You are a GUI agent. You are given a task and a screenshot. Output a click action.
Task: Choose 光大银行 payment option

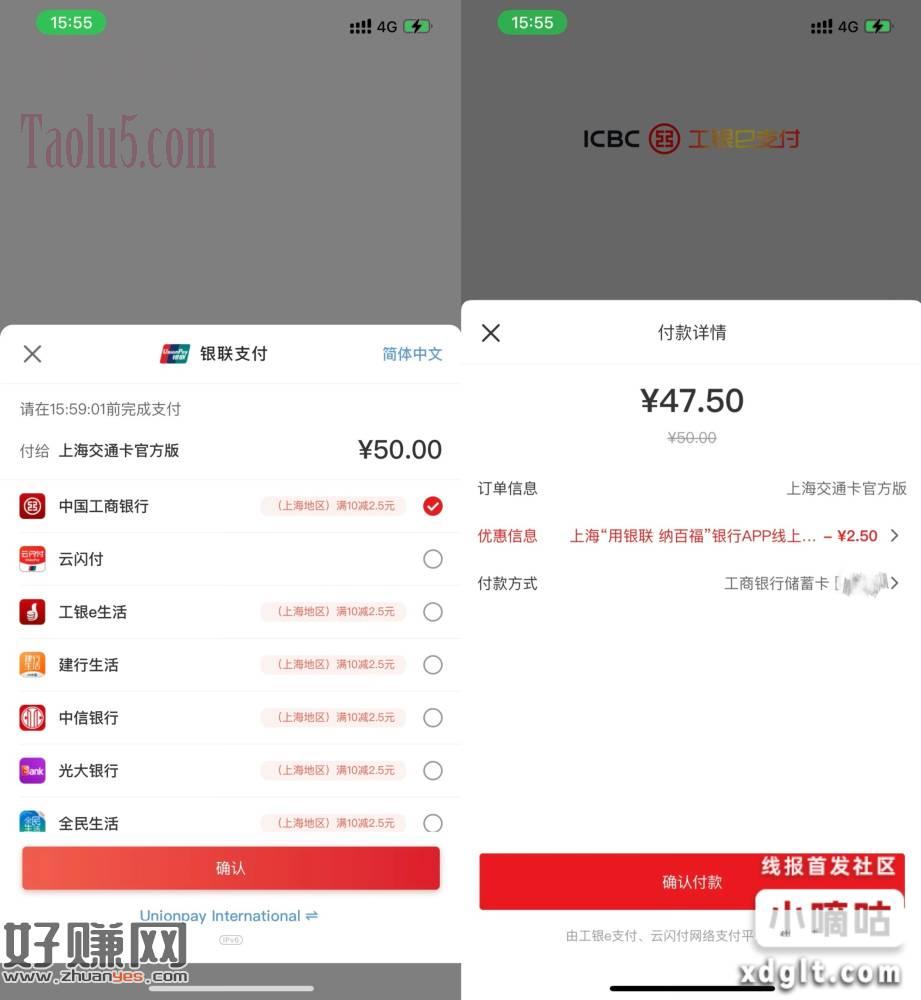[432, 771]
